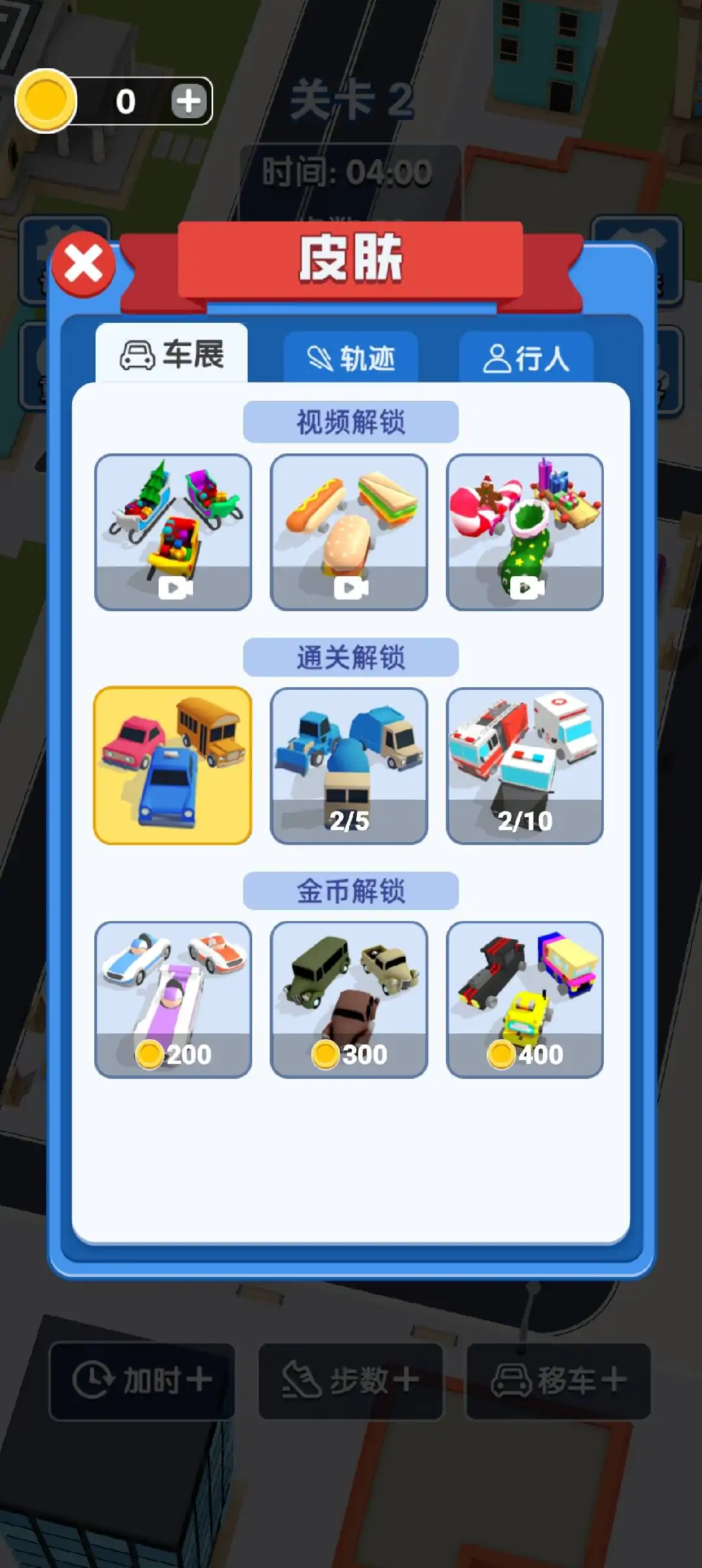Open the construction trucks skin marked 2/5

pyautogui.click(x=349, y=766)
